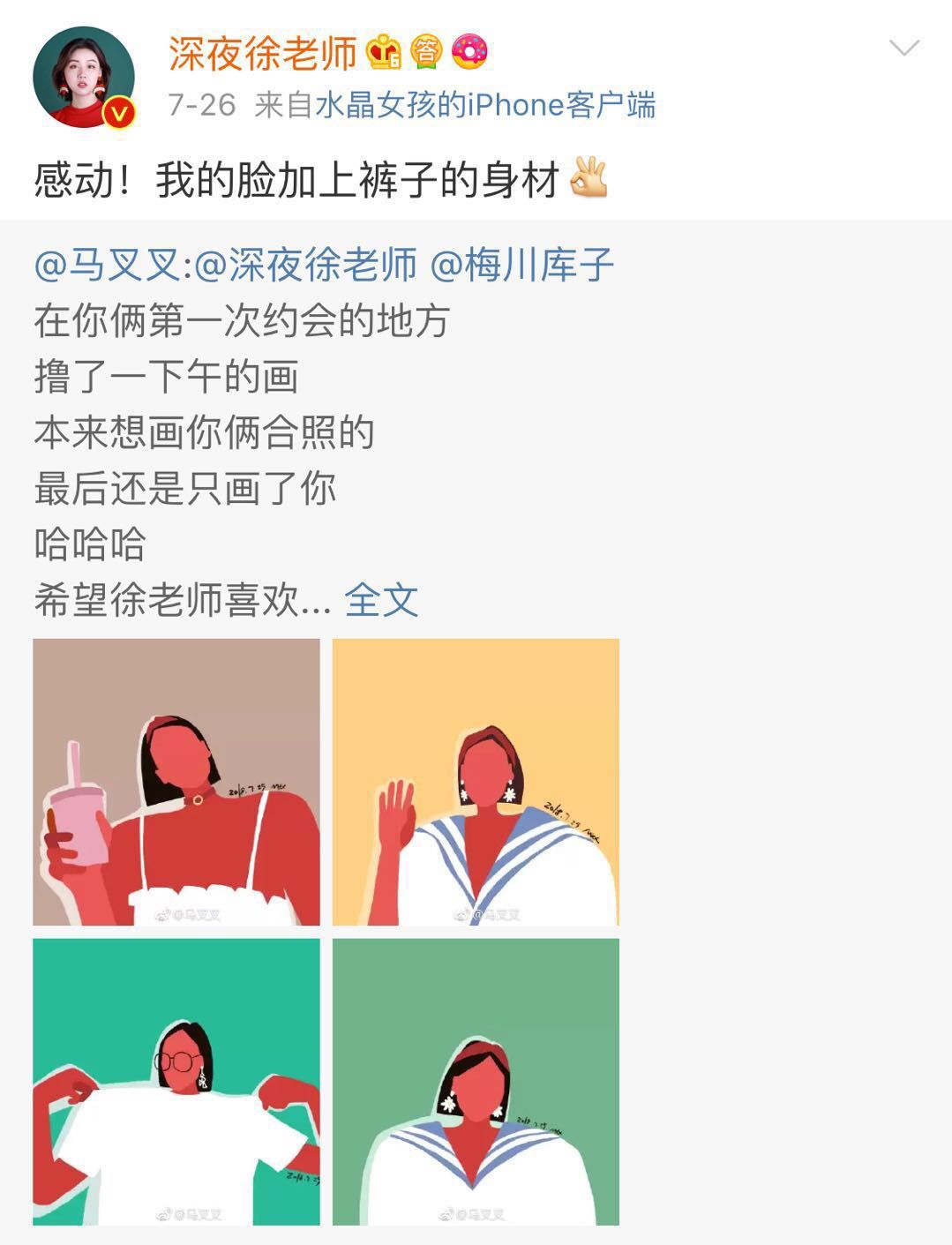
Task: View the drawing with pink drink cup
Action: tap(176, 782)
